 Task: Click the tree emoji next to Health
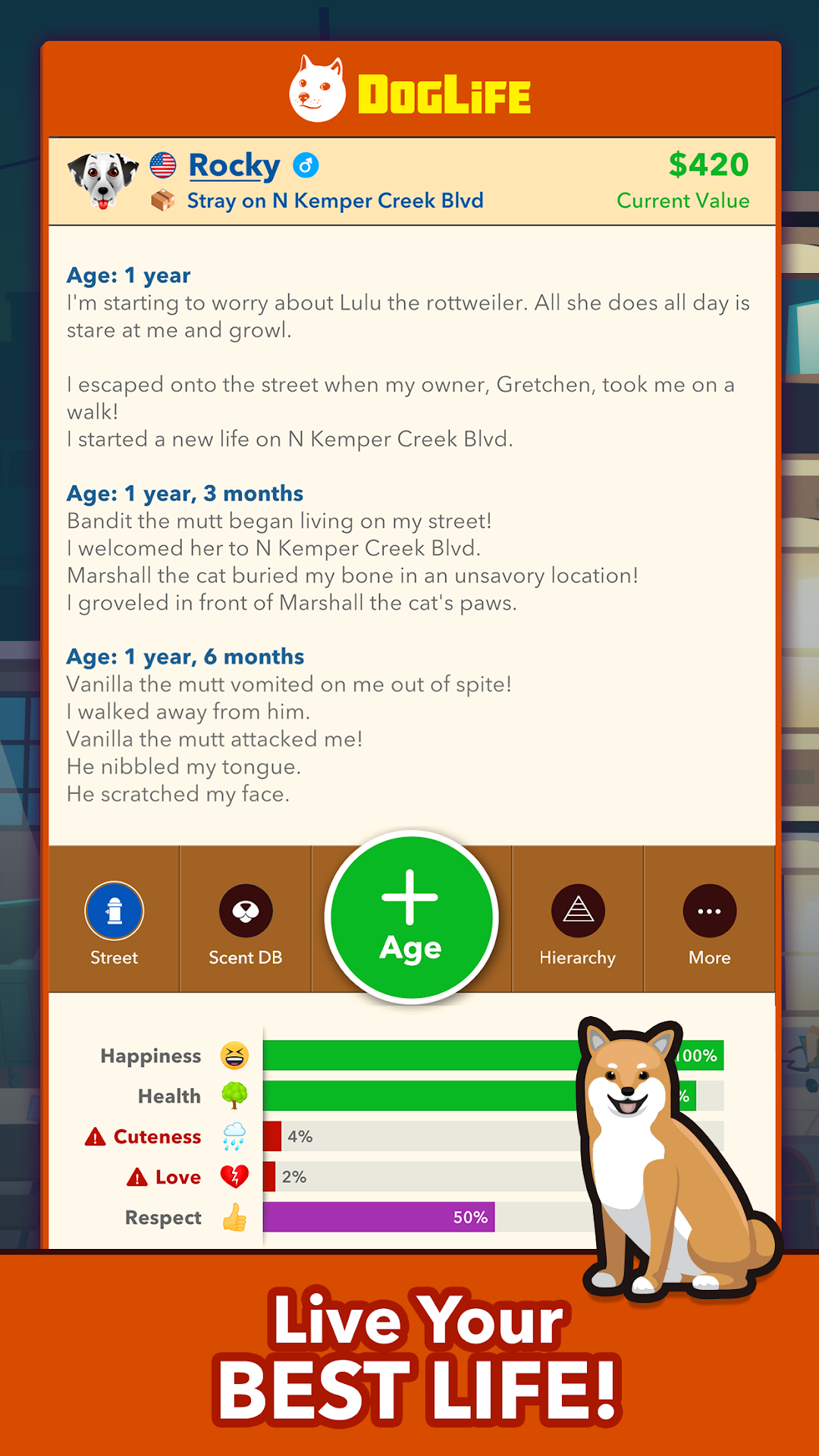pyautogui.click(x=233, y=1096)
